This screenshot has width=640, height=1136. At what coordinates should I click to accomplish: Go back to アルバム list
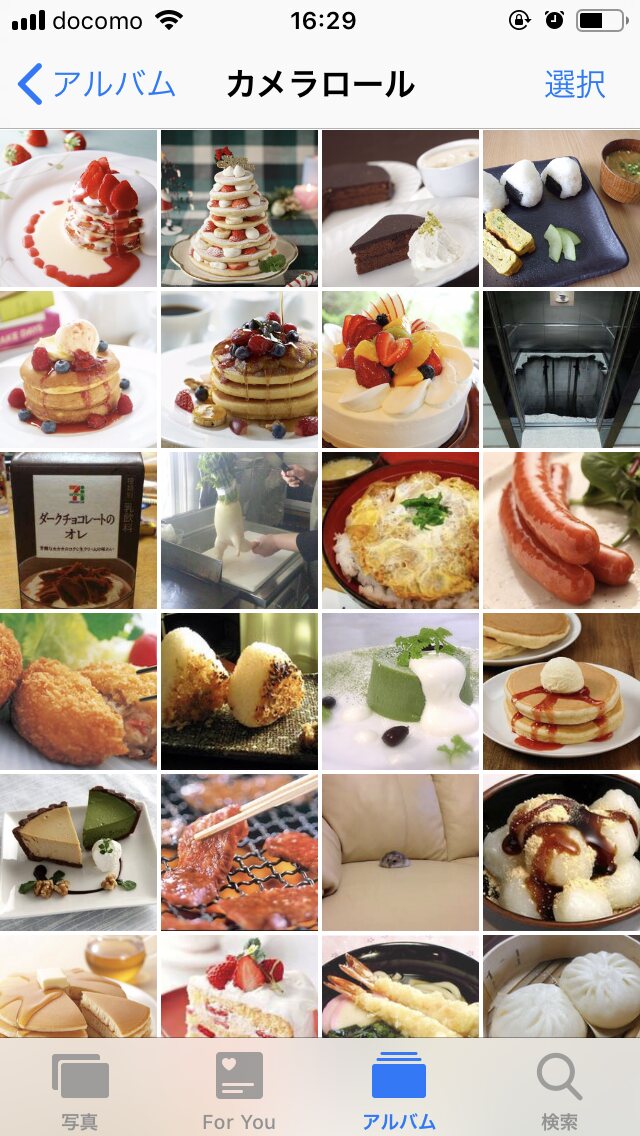point(97,84)
